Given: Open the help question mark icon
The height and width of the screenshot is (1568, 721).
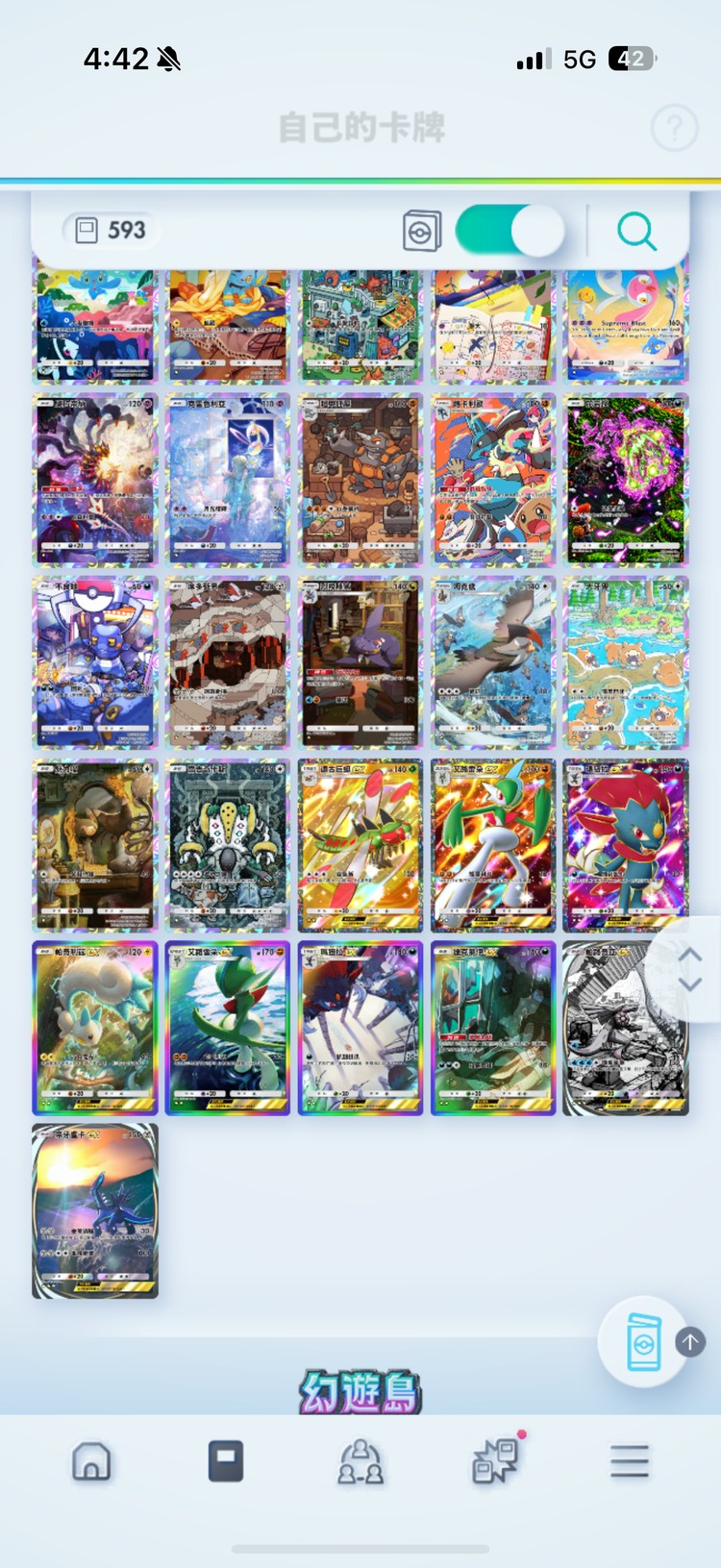Looking at the screenshot, I should [x=674, y=127].
